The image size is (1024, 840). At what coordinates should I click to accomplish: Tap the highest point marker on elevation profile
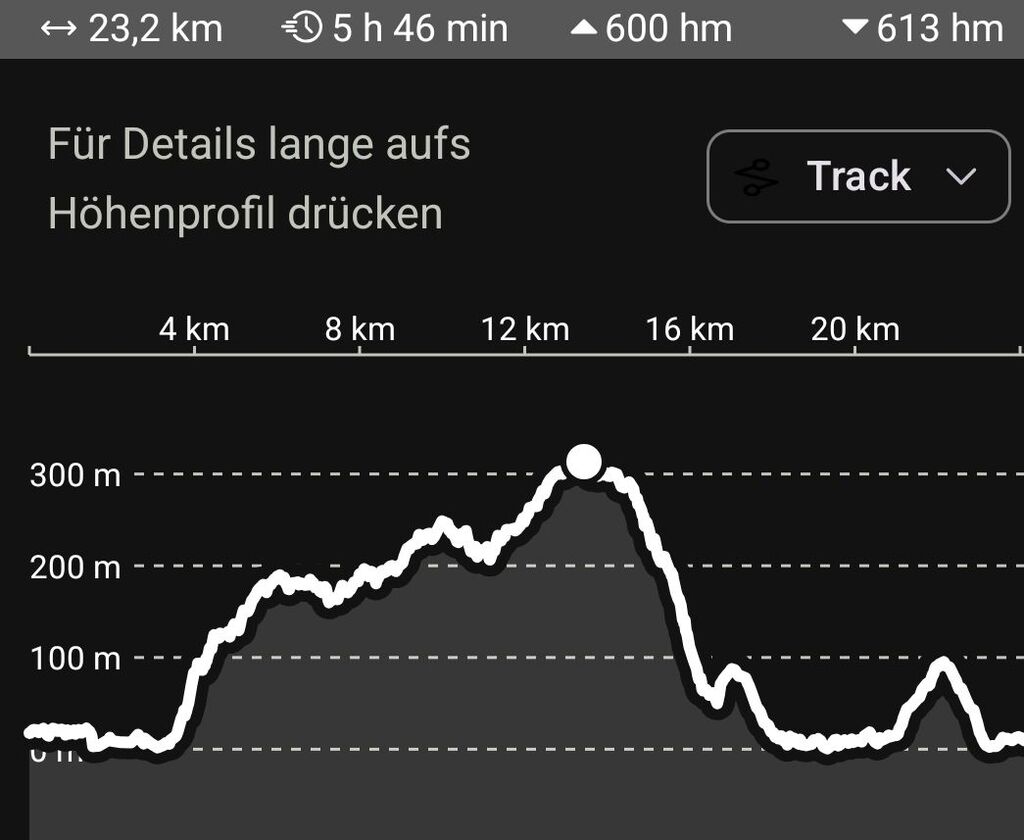(584, 463)
